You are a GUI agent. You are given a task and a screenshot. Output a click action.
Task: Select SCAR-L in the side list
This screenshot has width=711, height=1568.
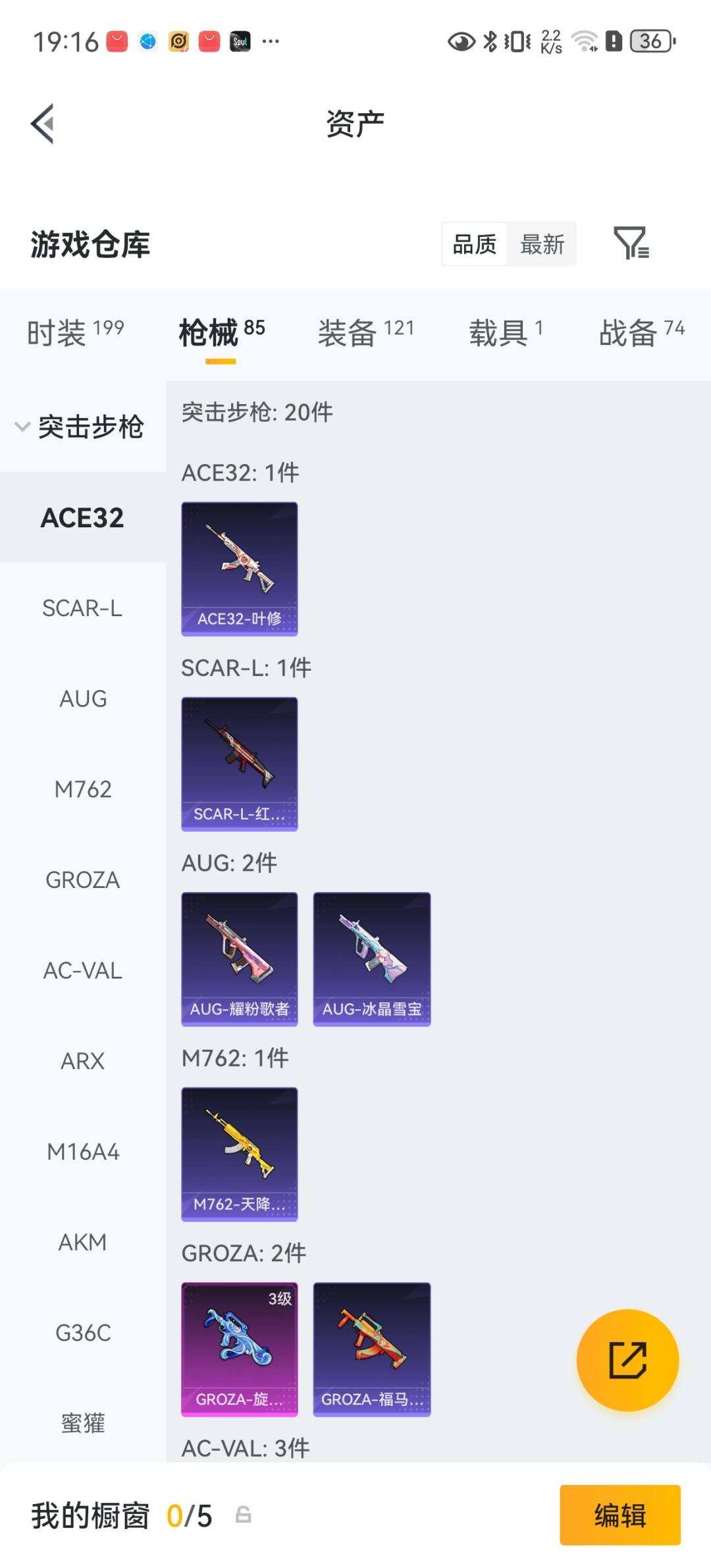(x=83, y=608)
